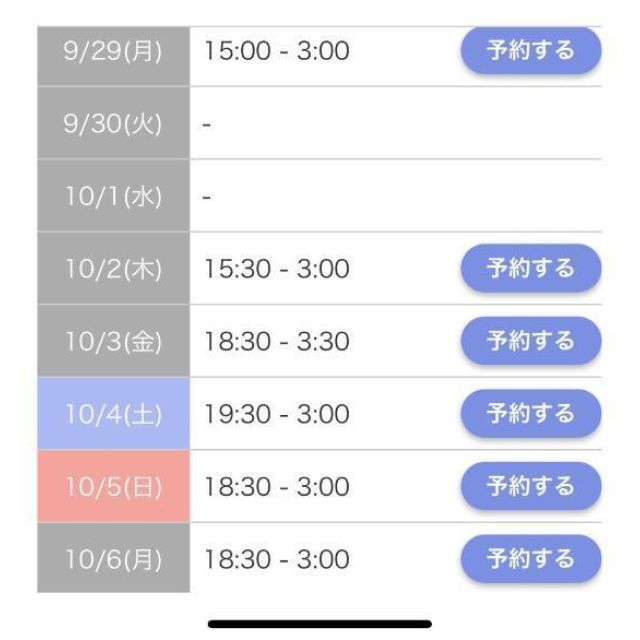Book the 10/6(月) 18:30 - 3:00 slot
Image resolution: width=640 pixels, height=640 pixels.
530,559
